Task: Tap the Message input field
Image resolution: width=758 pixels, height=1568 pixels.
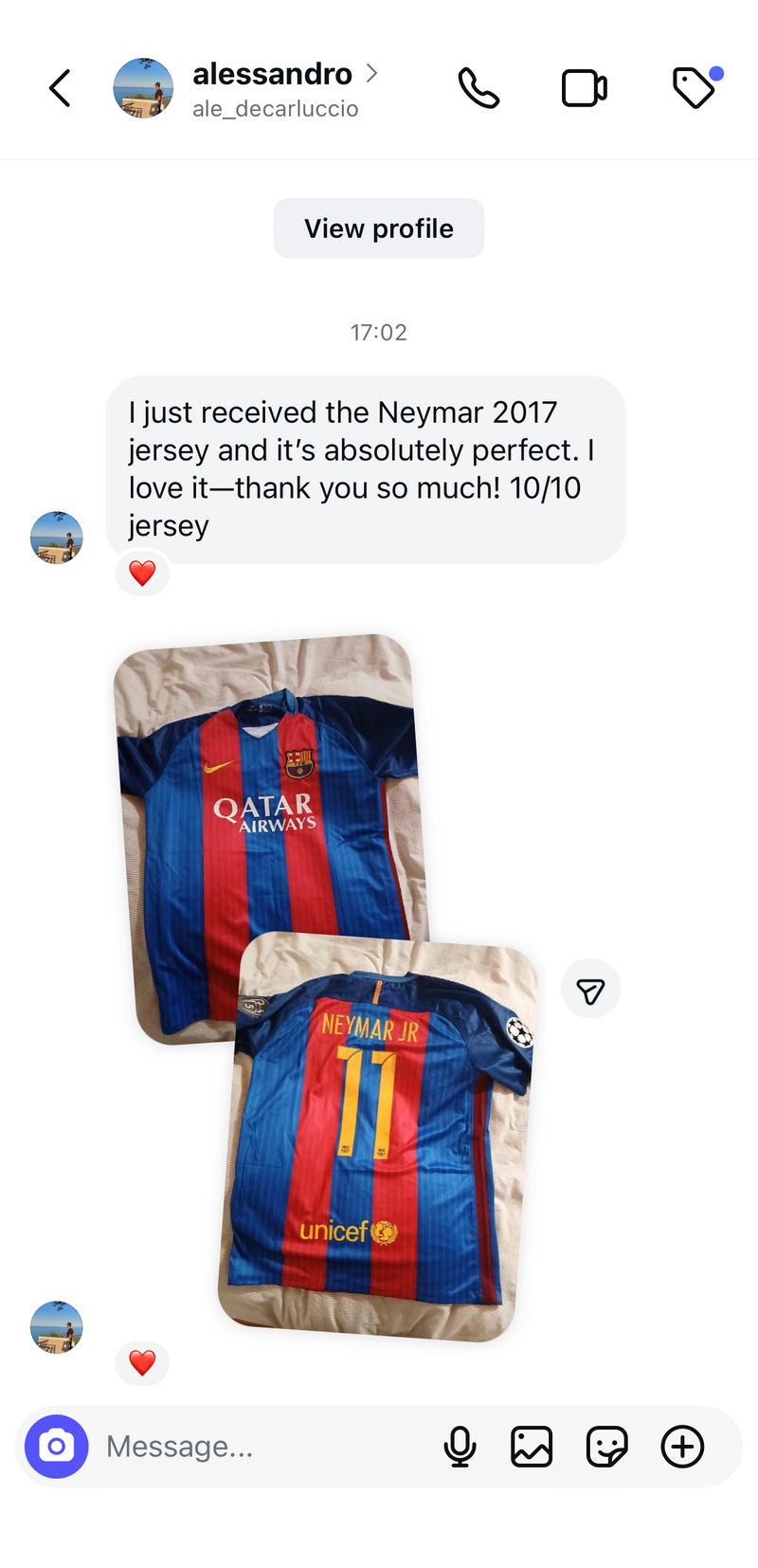Action: 237,1447
